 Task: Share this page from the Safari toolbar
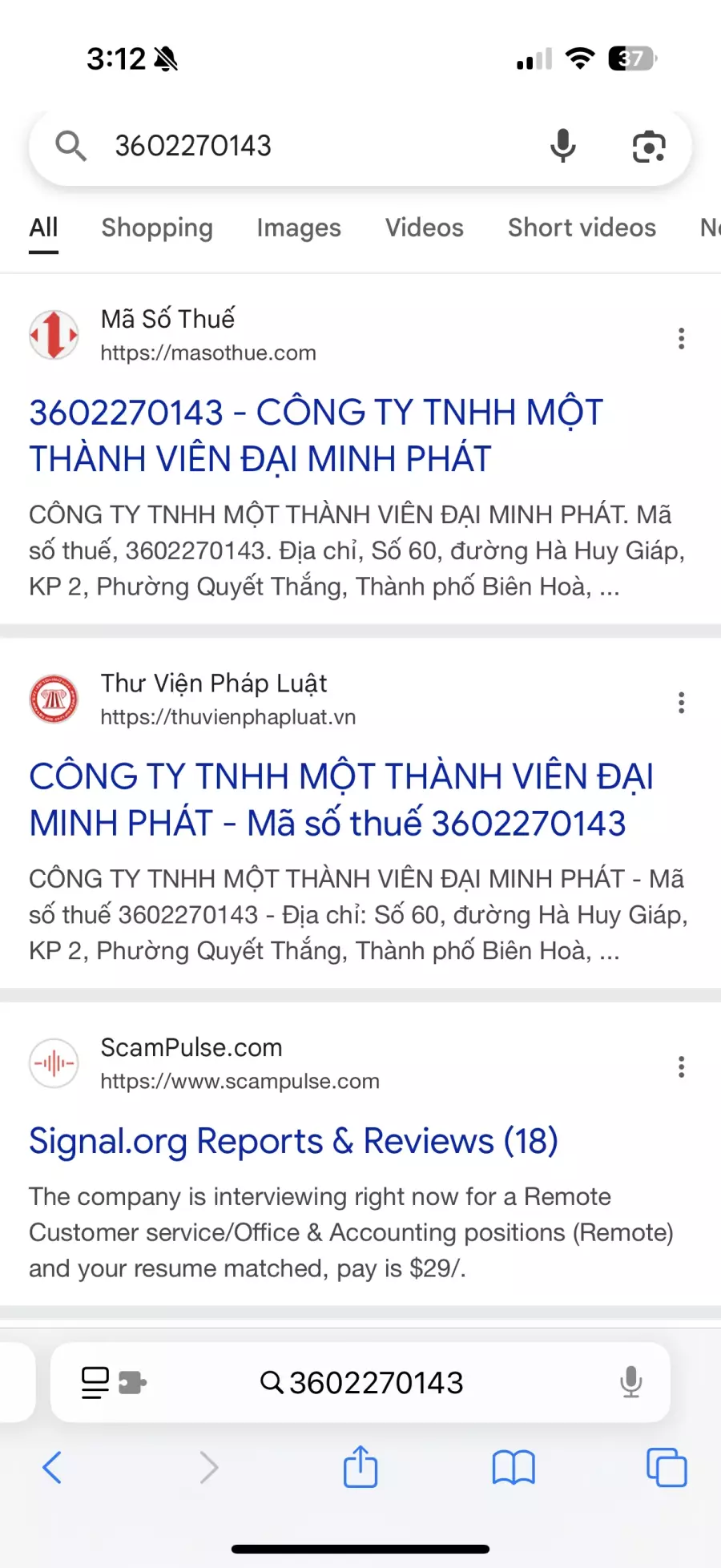click(360, 1466)
